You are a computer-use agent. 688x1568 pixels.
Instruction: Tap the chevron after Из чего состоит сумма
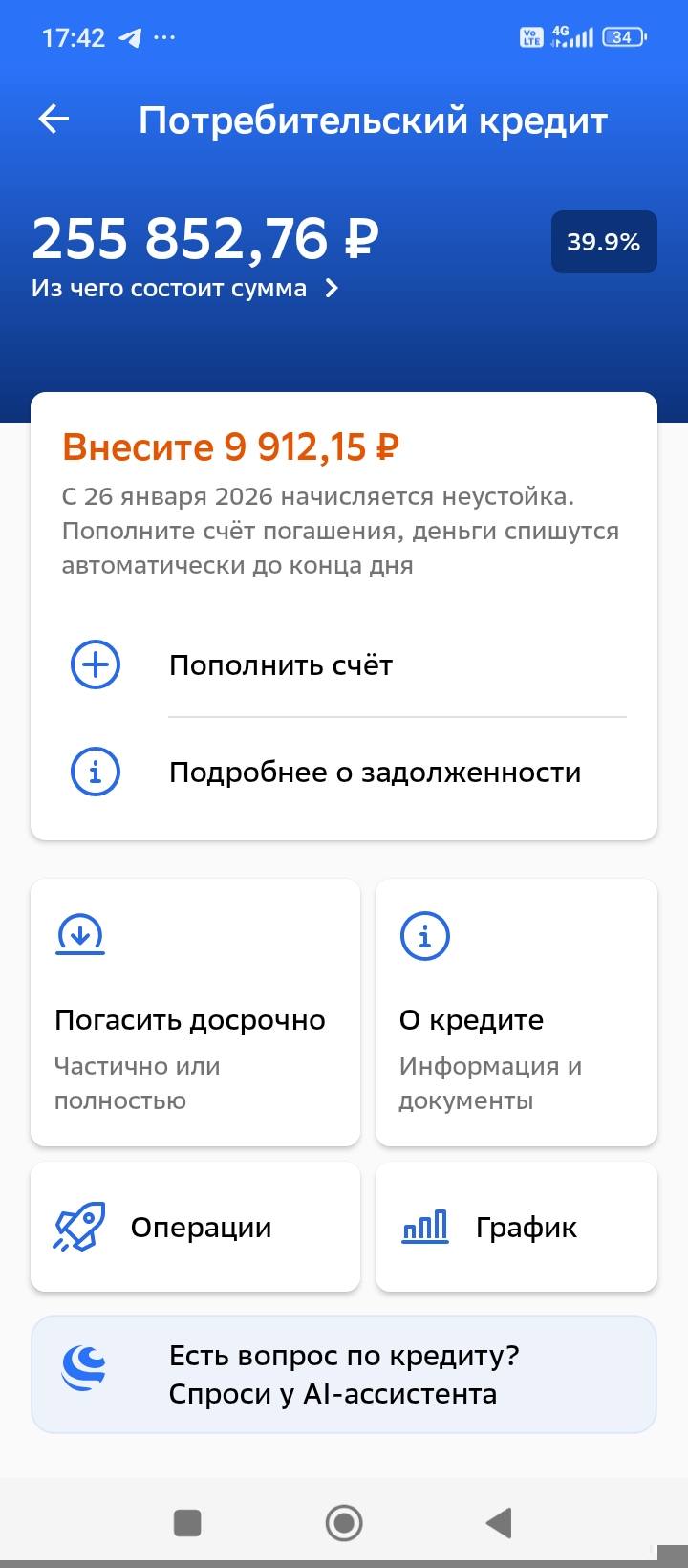click(x=330, y=287)
